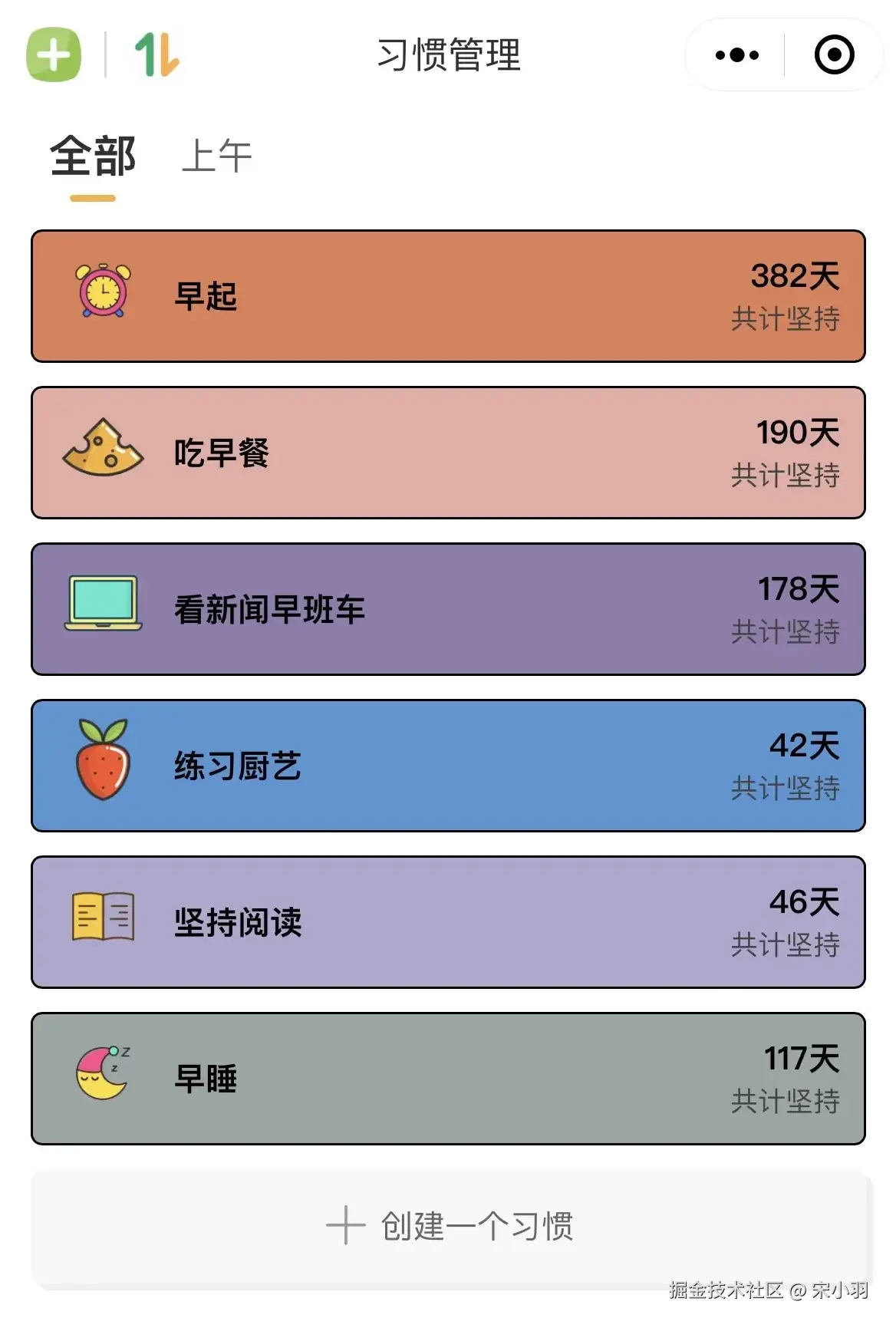The width and height of the screenshot is (896, 1328).
Task: Open the 练习厨艺 habit card
Action: (x=448, y=766)
